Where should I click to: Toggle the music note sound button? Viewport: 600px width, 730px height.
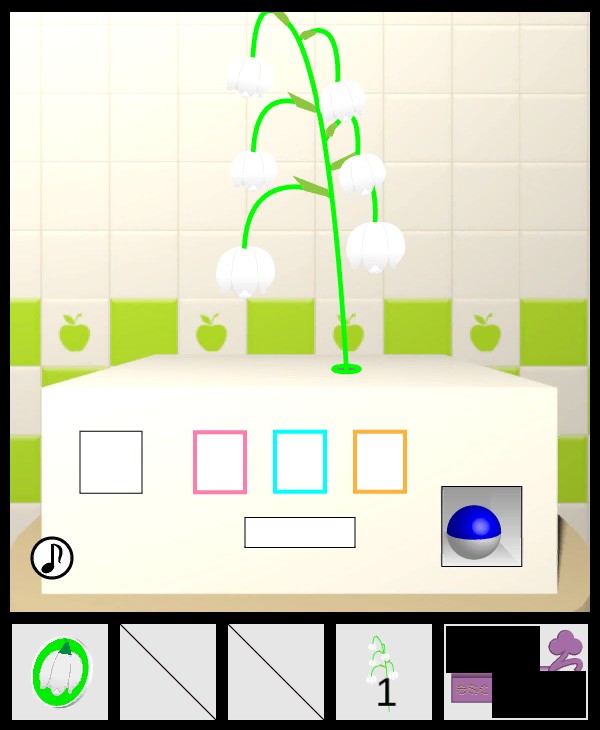click(52, 558)
